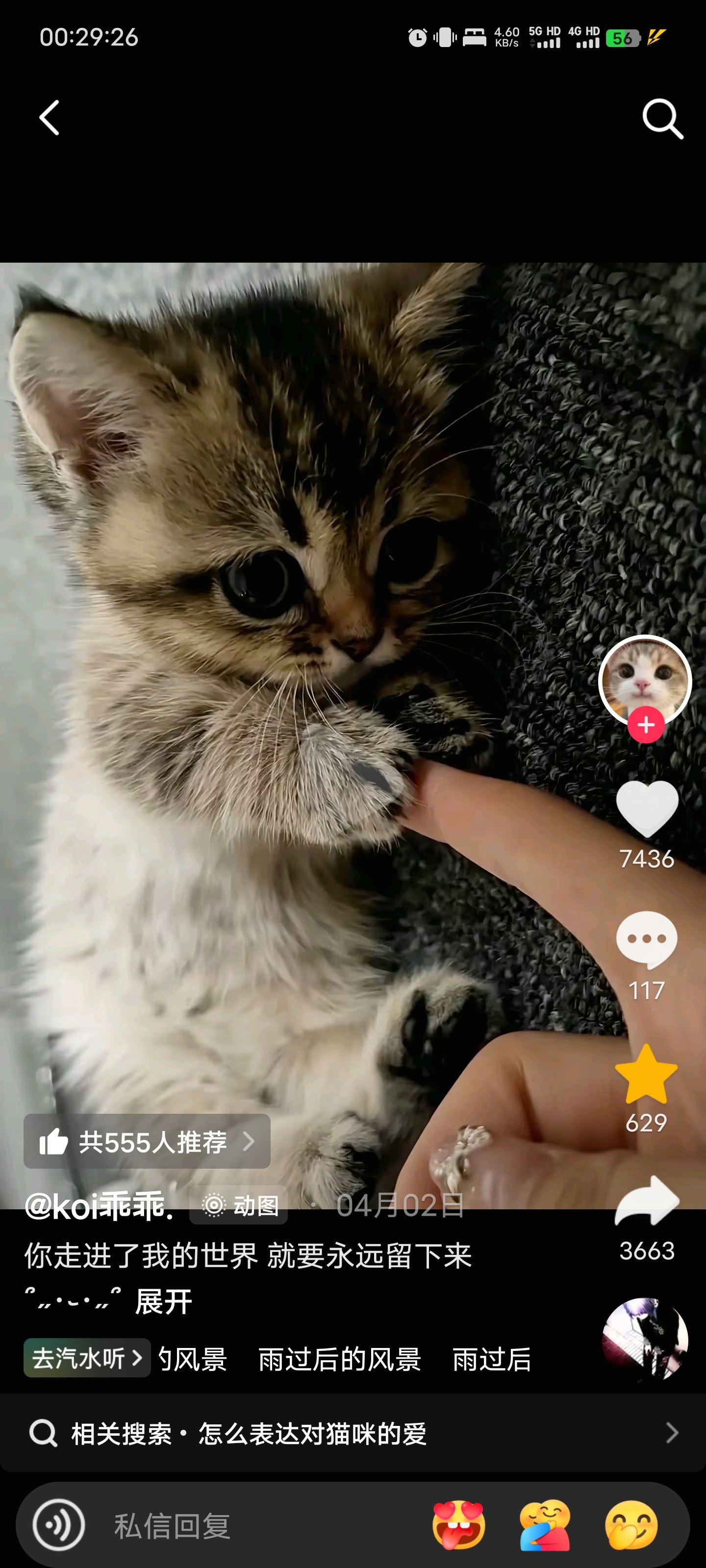Share the post via the arrow icon
Viewport: 706px width, 1568px height.
click(x=646, y=1202)
